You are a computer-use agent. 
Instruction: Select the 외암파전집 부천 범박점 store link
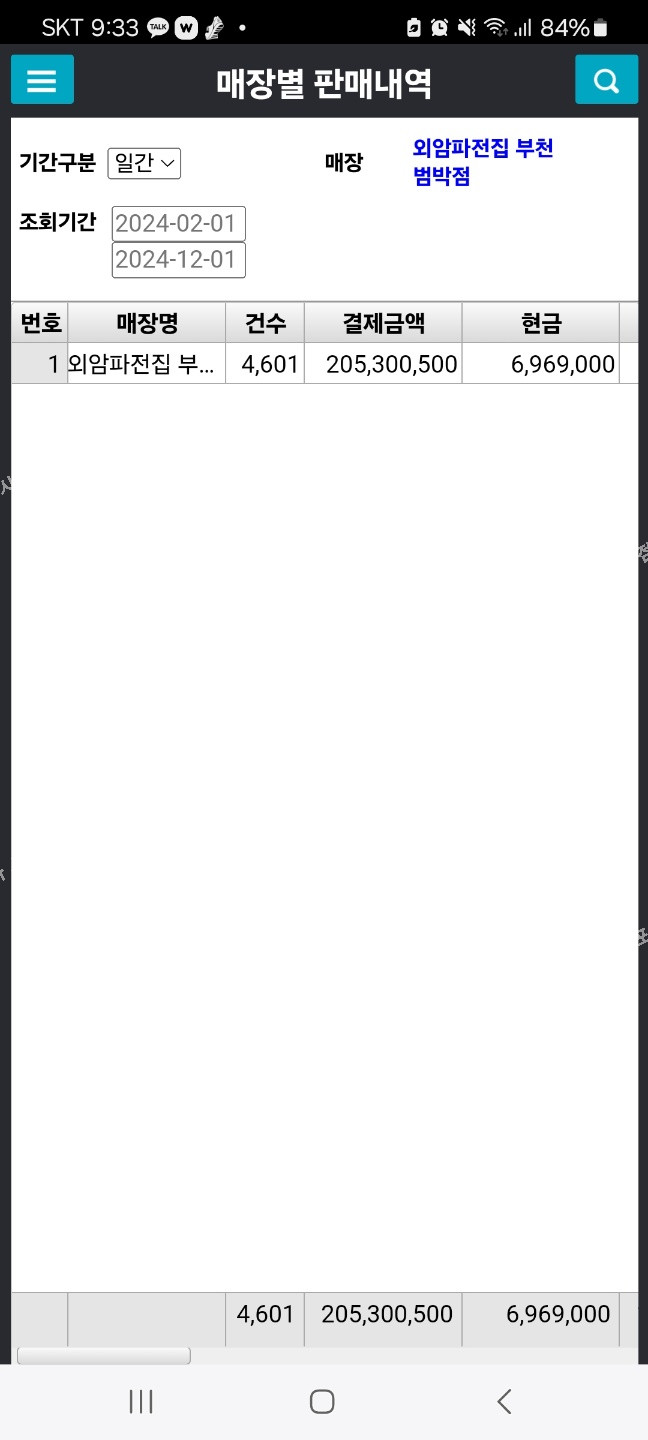click(483, 163)
